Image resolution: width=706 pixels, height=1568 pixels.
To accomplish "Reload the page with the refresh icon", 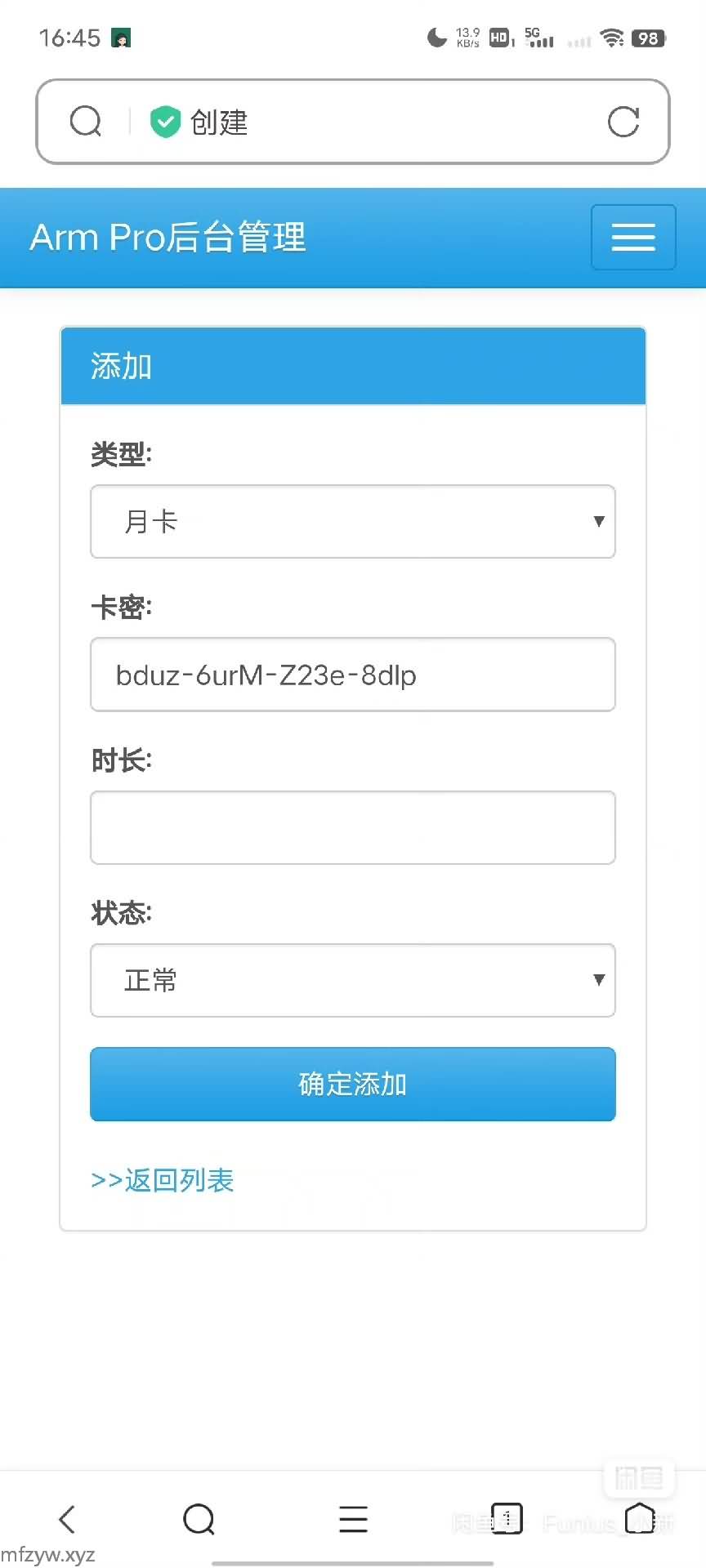I will coord(623,122).
